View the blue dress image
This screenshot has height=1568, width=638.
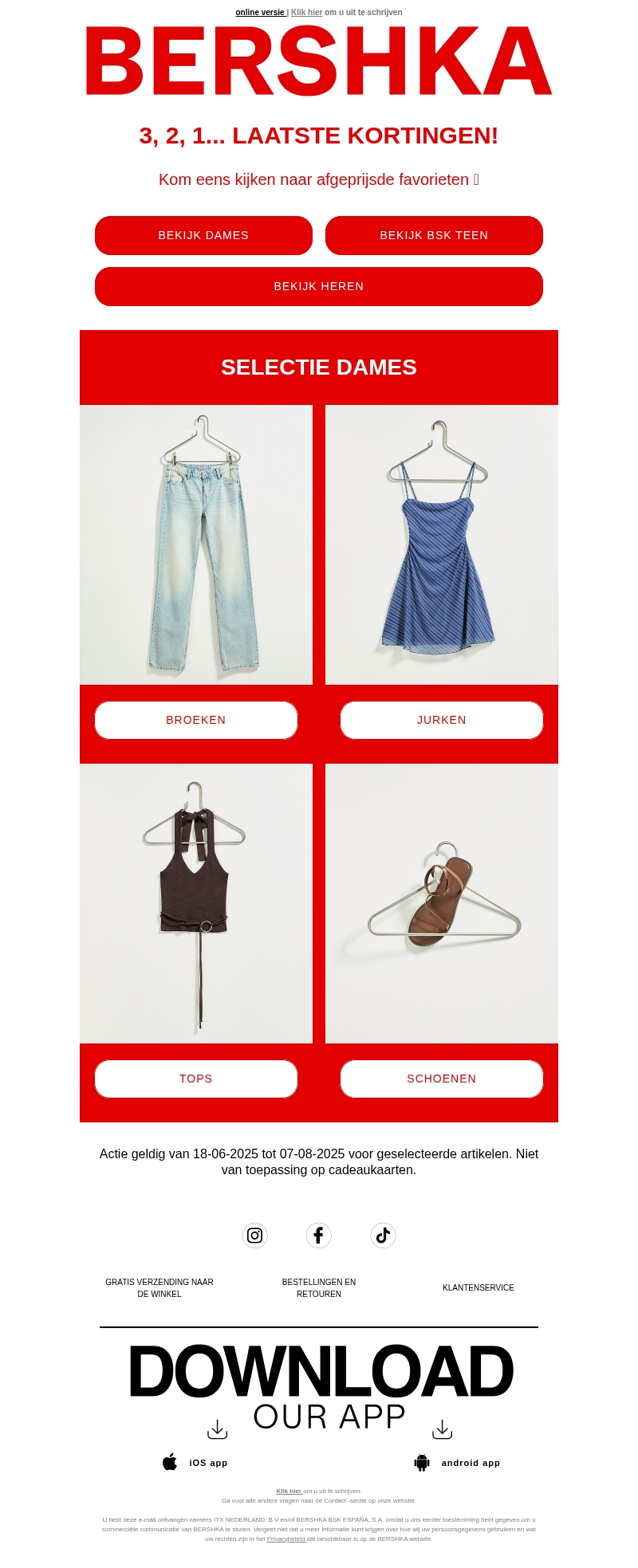tap(441, 544)
